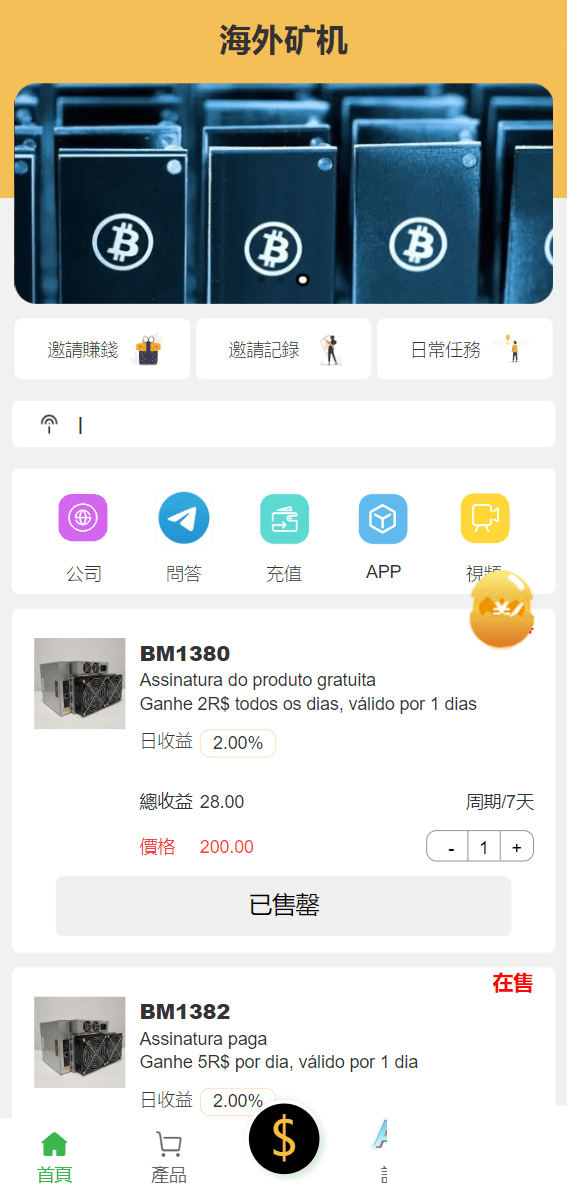The image size is (568, 1191).
Task: Open the APP download icon
Action: coord(383,518)
